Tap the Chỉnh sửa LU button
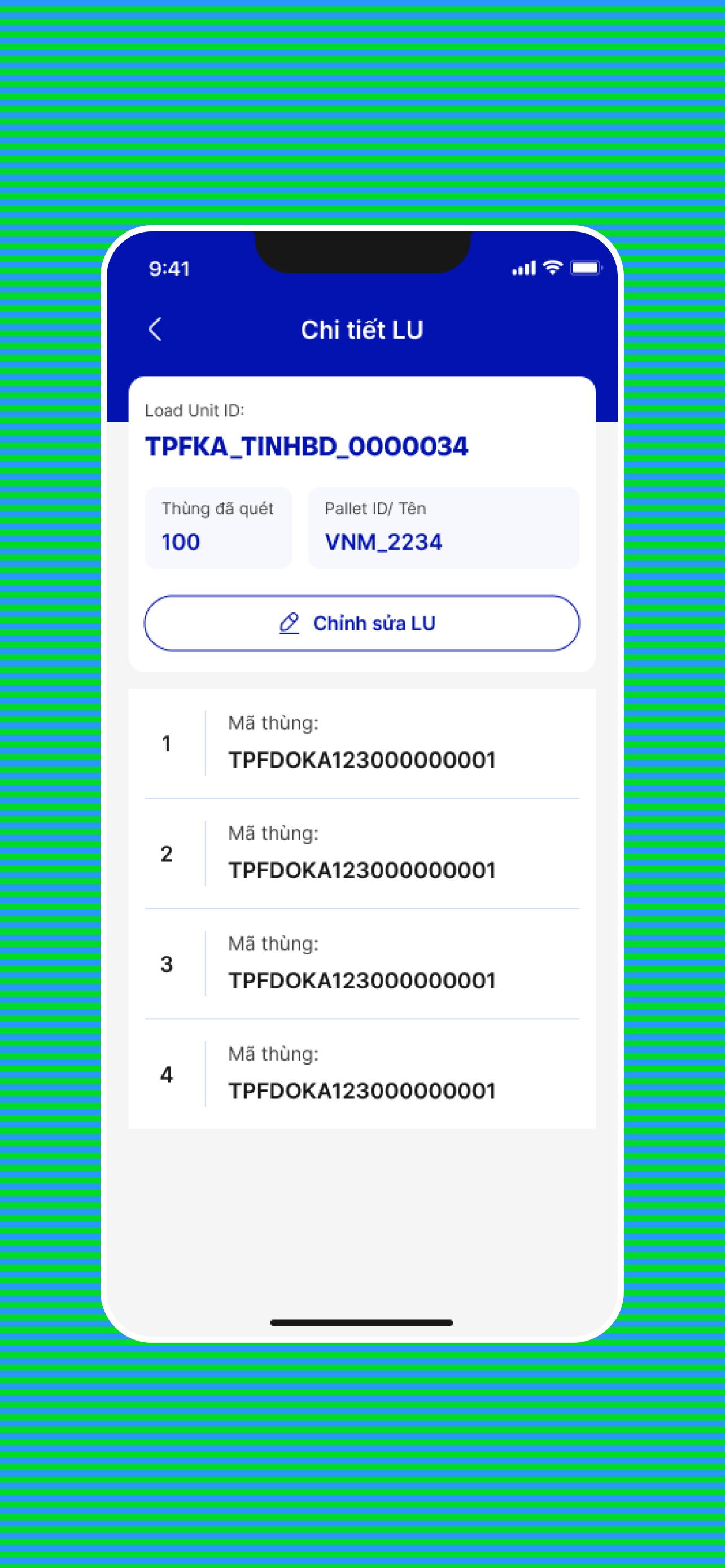Screen dimensions: 725x1568 pos(362,623)
